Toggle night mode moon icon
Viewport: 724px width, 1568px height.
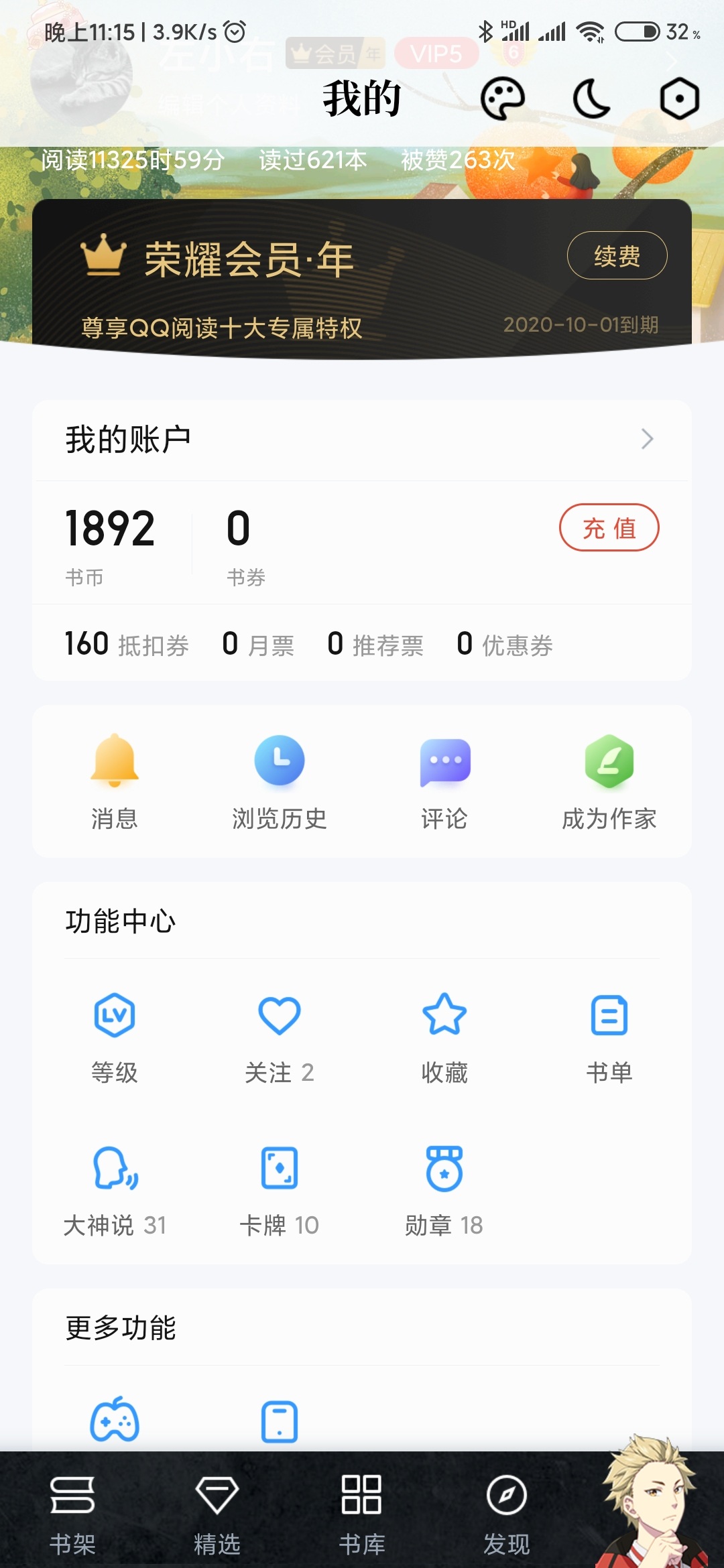[591, 99]
